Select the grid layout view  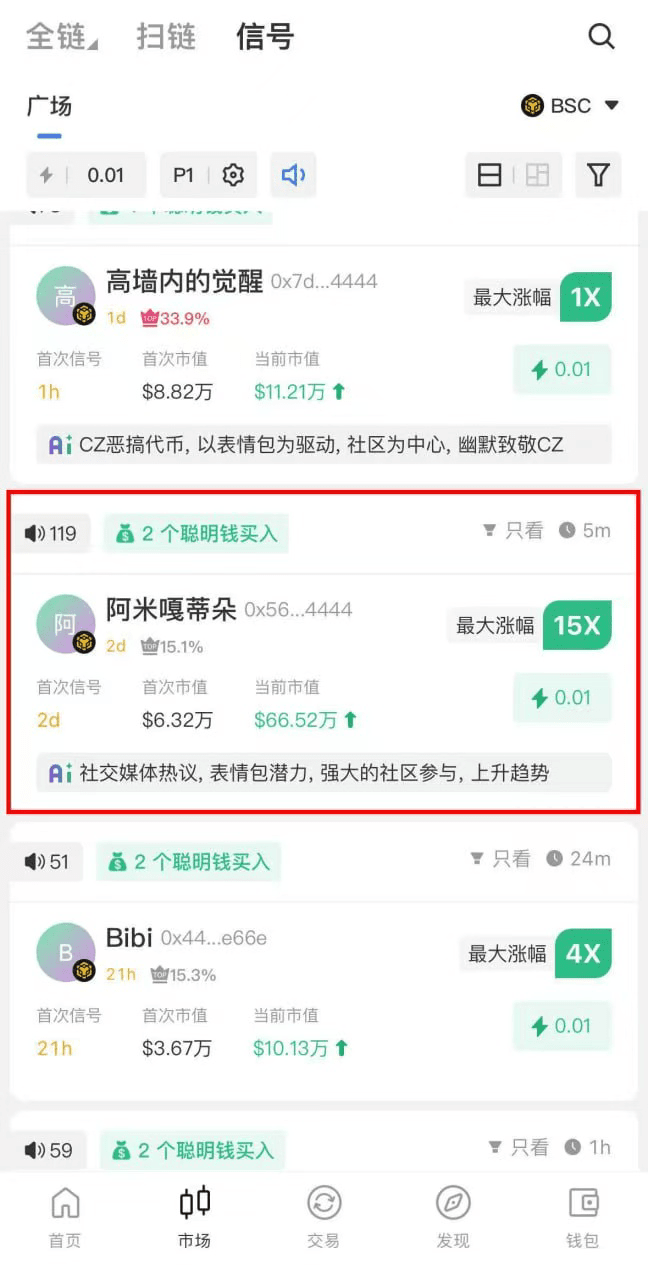[x=538, y=175]
